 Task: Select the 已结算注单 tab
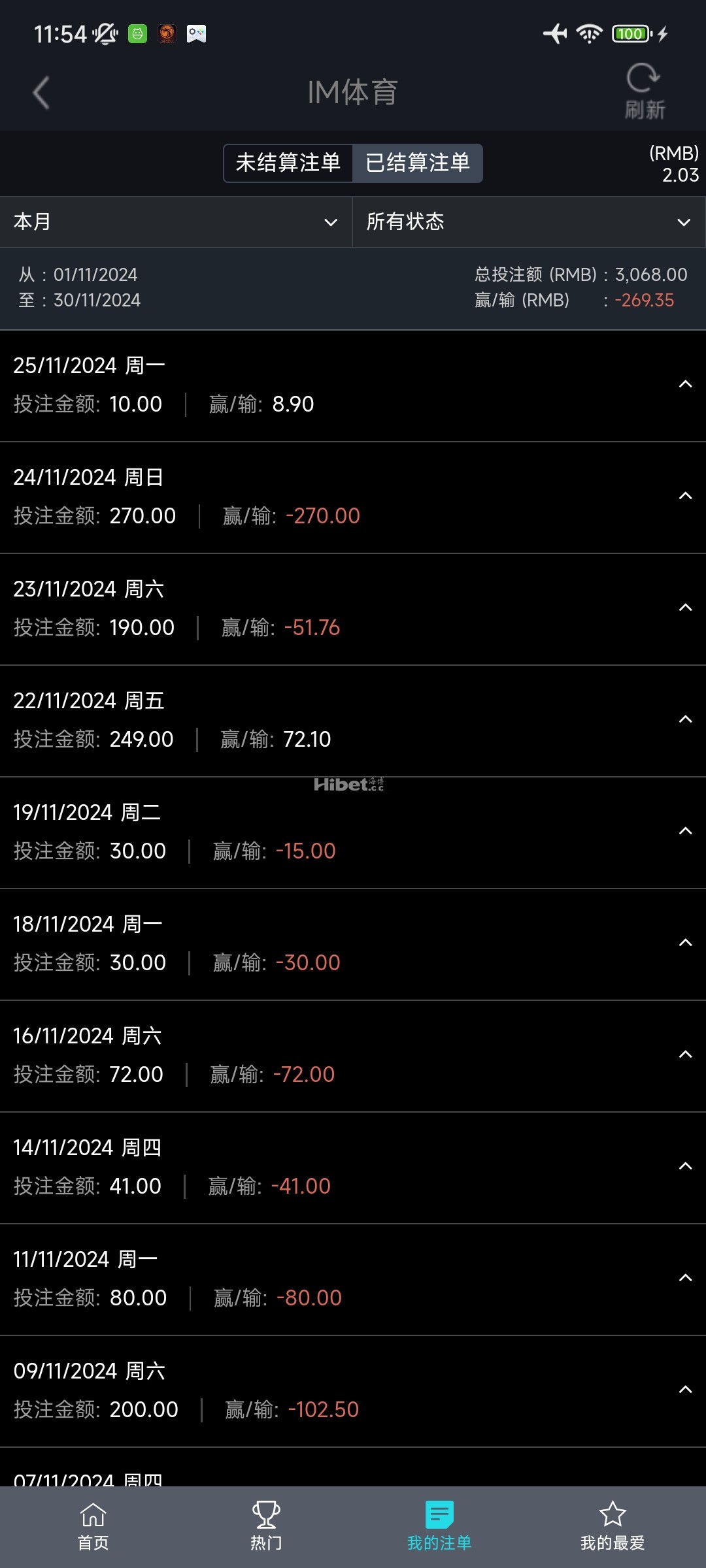point(418,163)
